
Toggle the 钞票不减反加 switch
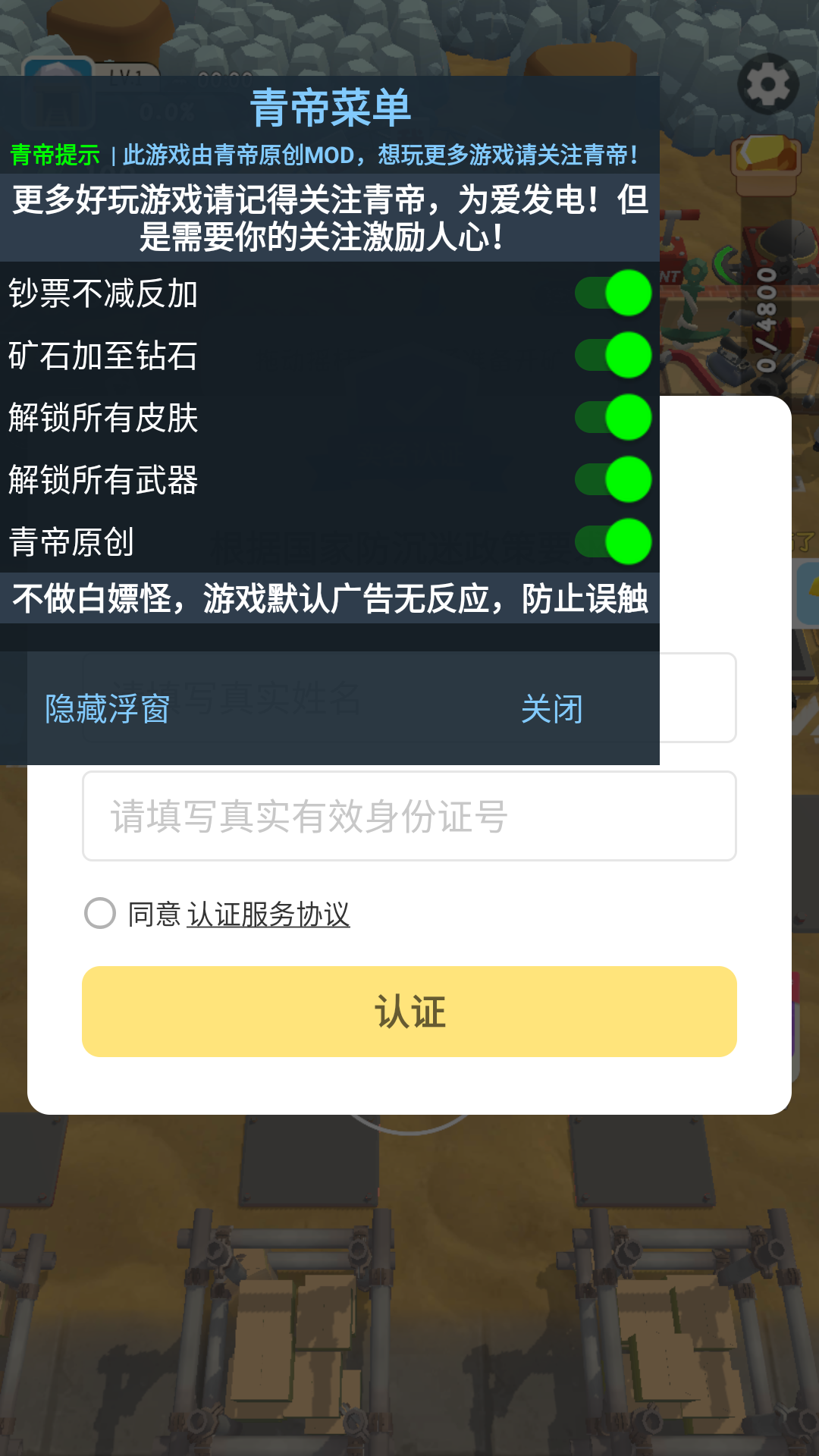(613, 293)
